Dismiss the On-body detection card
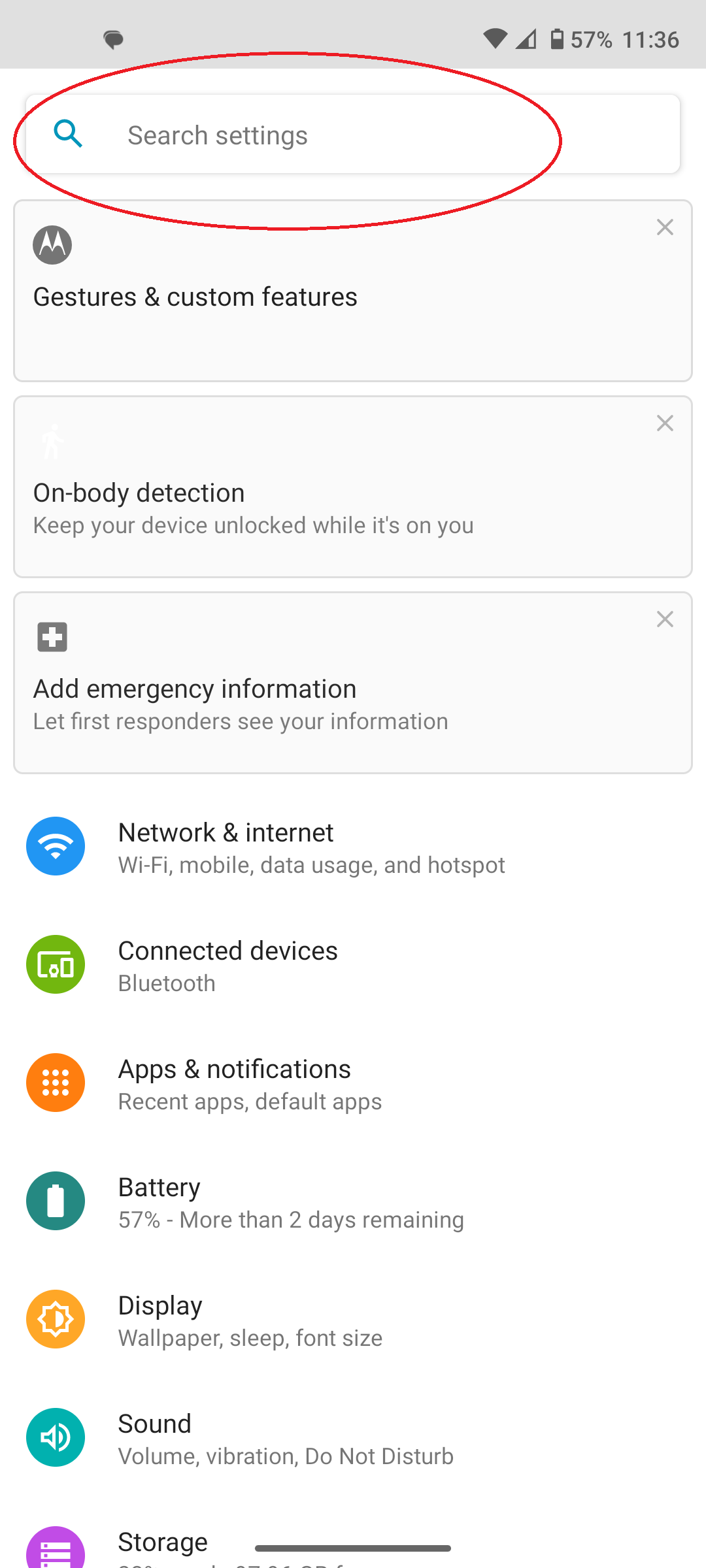This screenshot has width=706, height=1568. point(665,423)
